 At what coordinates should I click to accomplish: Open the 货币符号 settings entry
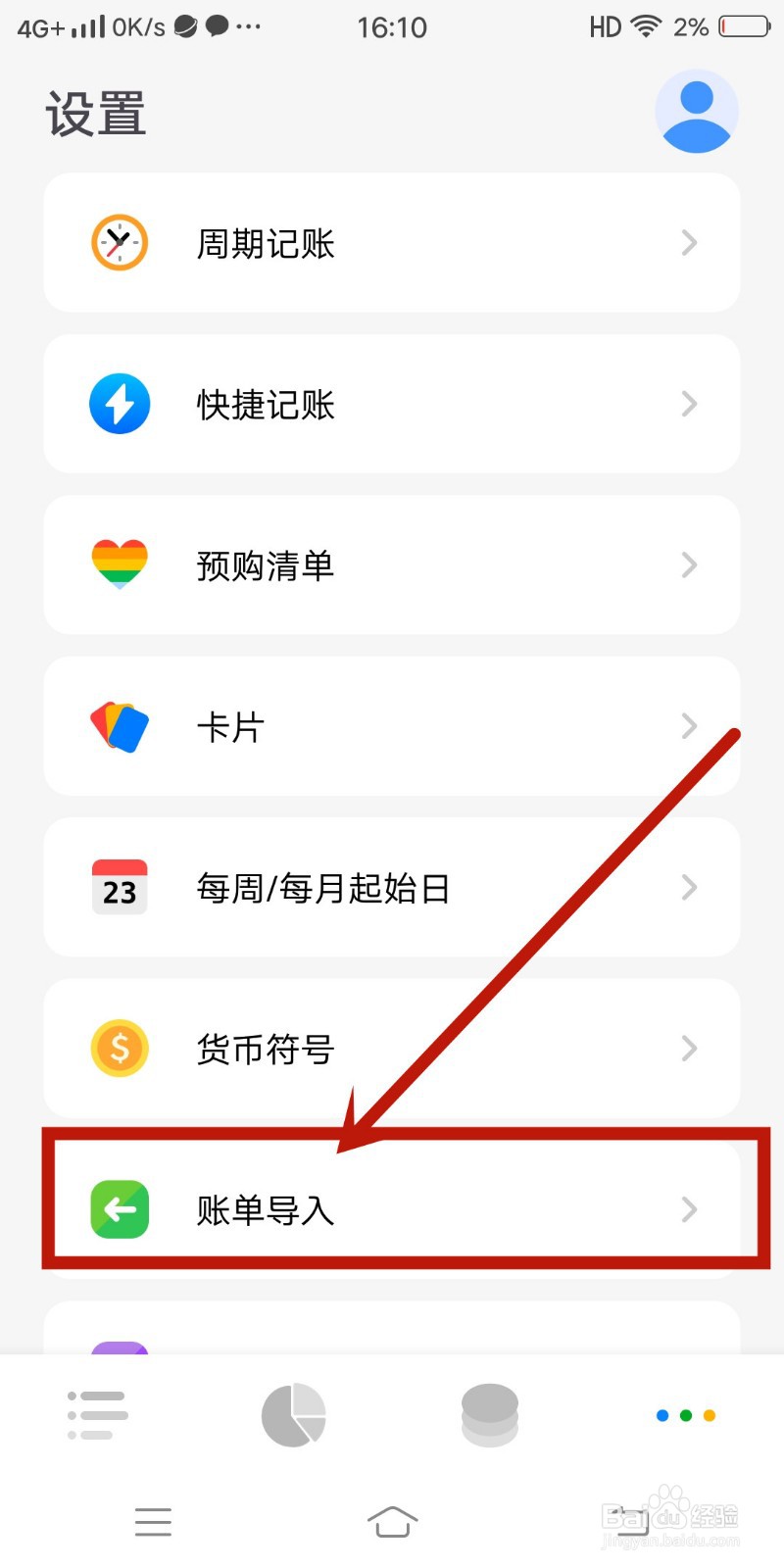click(392, 1048)
